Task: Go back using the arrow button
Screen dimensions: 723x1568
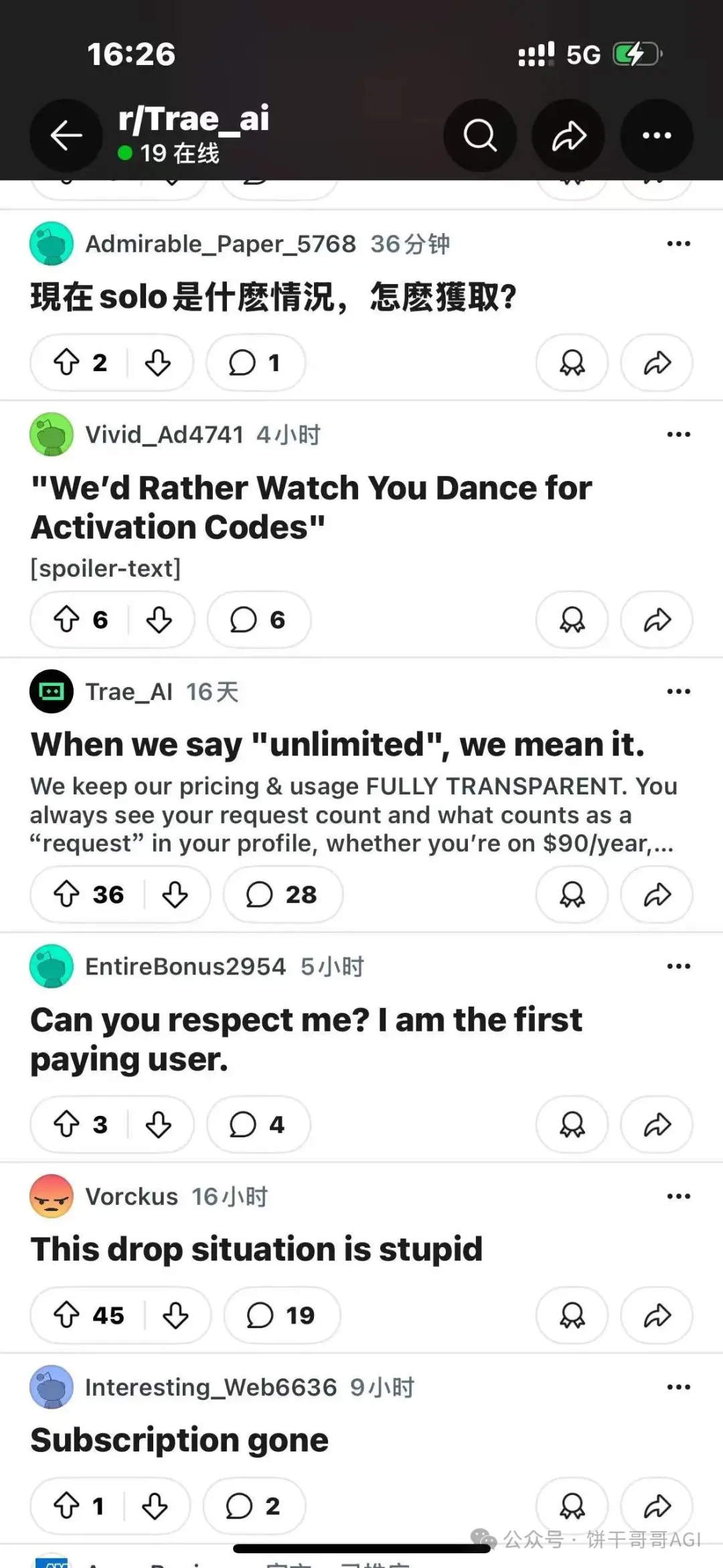Action: 66,135
